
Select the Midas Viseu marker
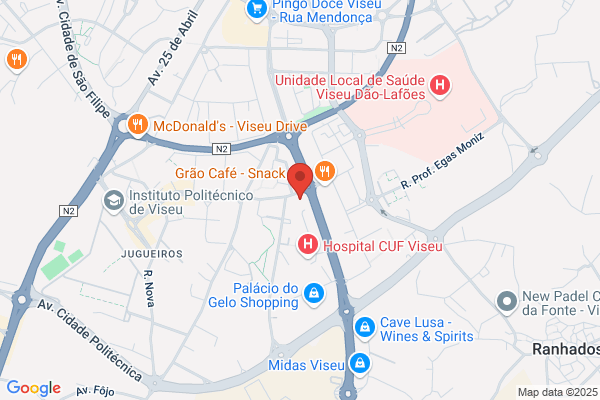(360, 364)
